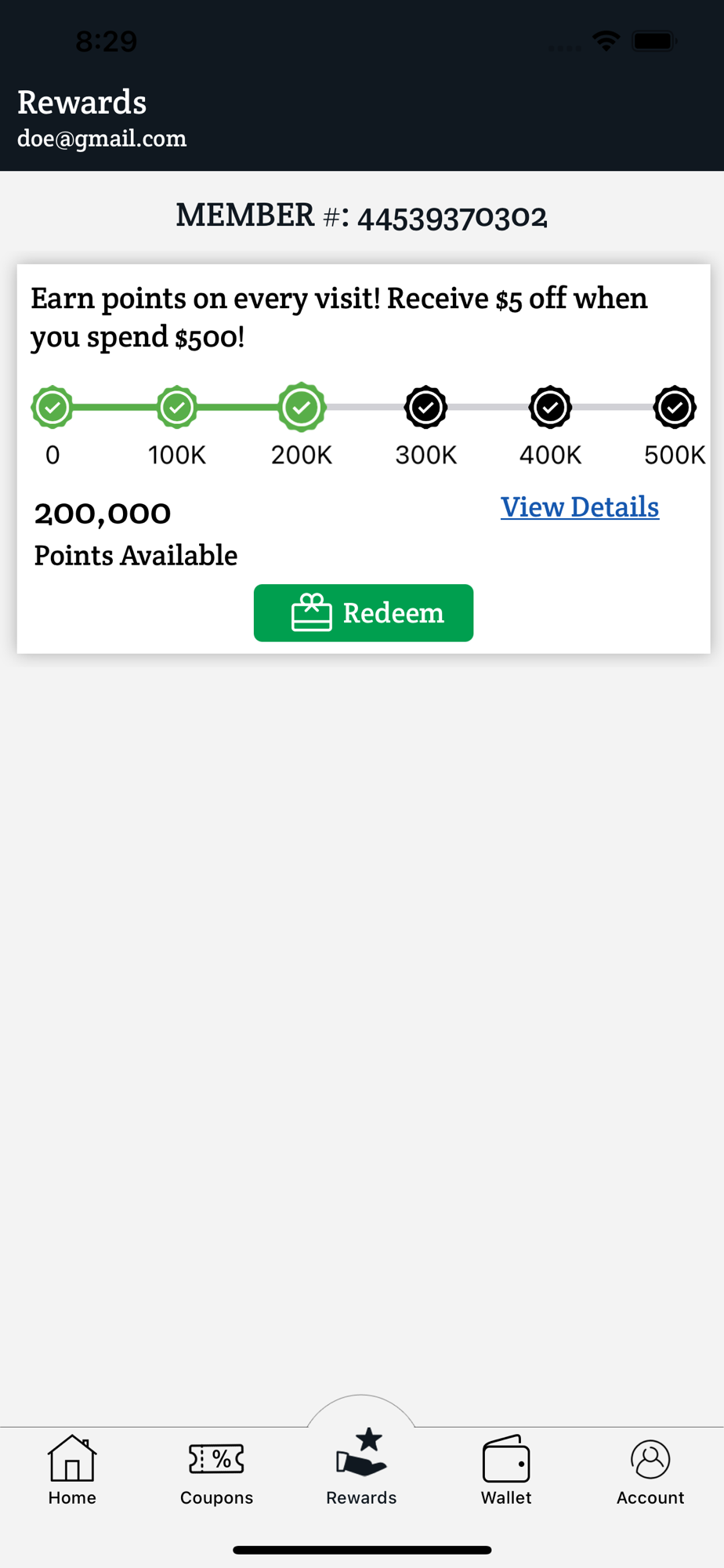Switch to the Account tab
The width and height of the screenshot is (724, 1568).
[650, 1470]
